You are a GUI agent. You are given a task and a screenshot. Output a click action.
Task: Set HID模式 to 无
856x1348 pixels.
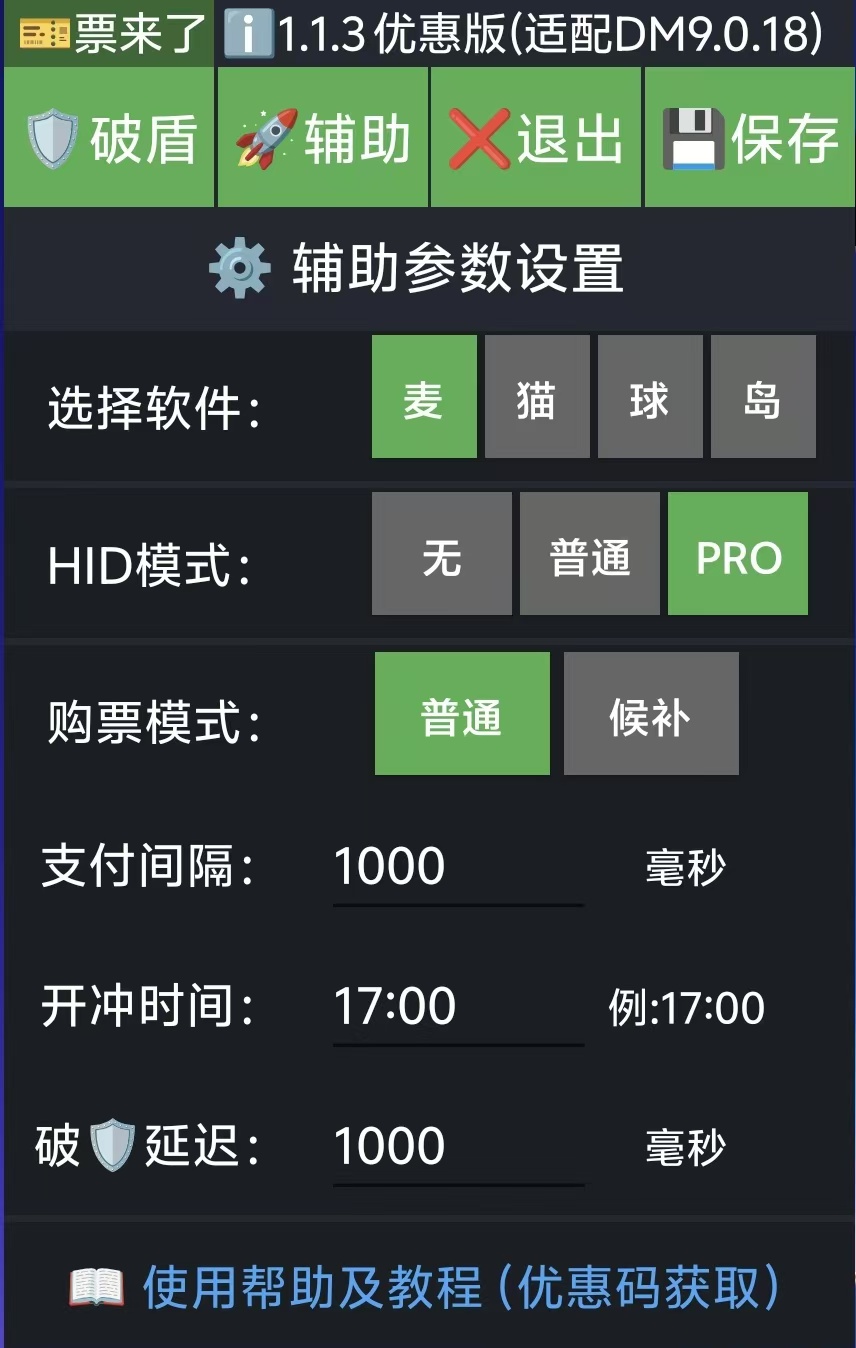tap(441, 554)
